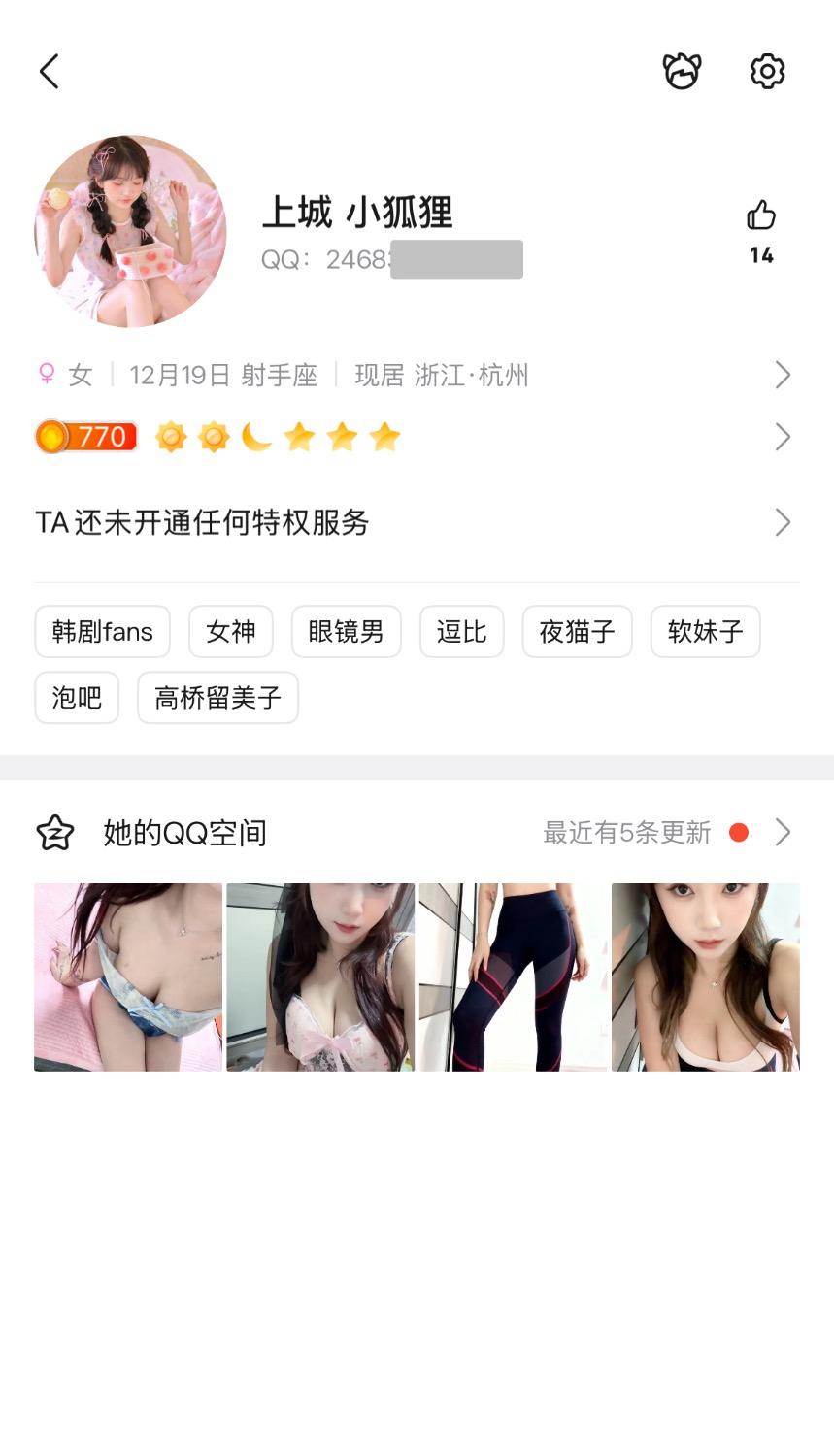Select the 女神 tag chip
The width and height of the screenshot is (834, 1456).
(231, 632)
